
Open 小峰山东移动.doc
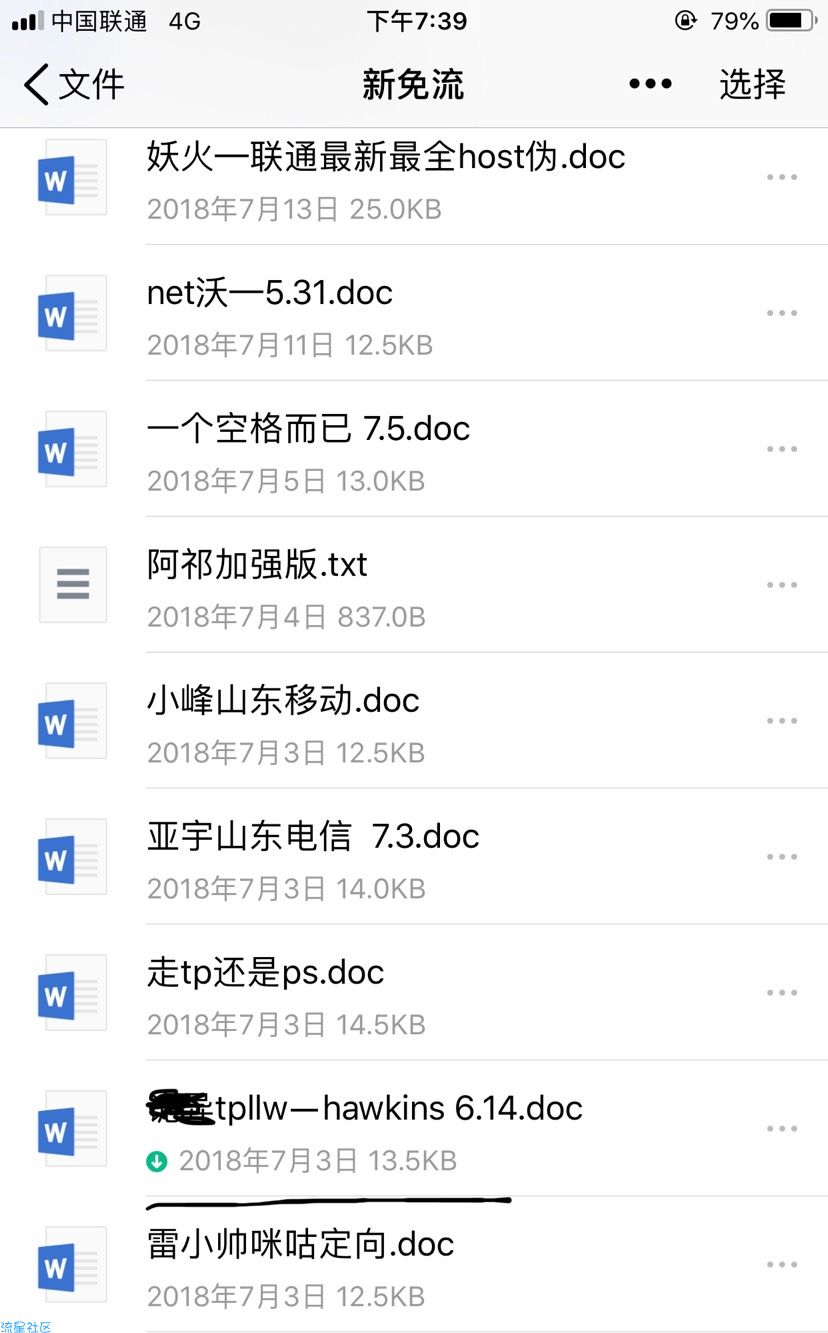click(x=414, y=721)
